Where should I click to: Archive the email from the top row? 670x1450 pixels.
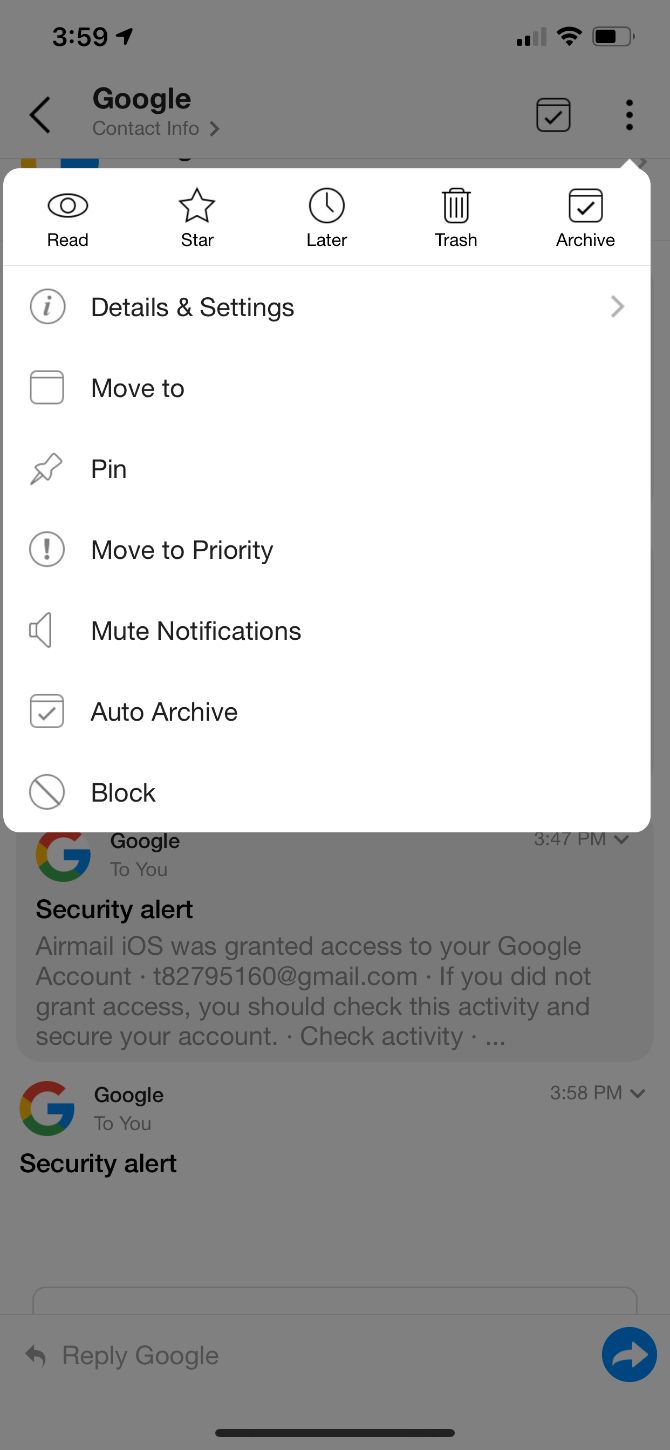pyautogui.click(x=585, y=218)
